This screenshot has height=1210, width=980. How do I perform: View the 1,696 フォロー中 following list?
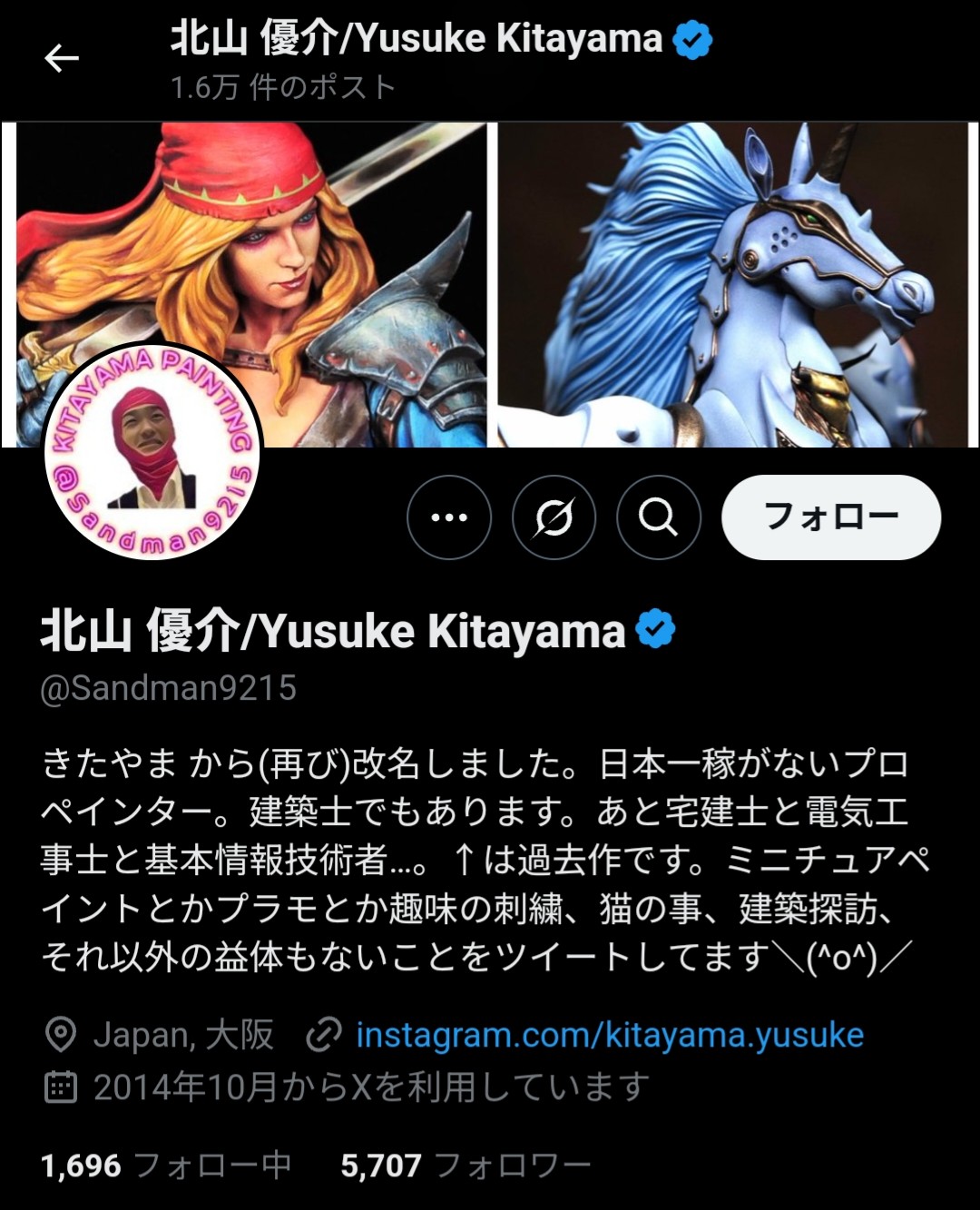tap(166, 1166)
